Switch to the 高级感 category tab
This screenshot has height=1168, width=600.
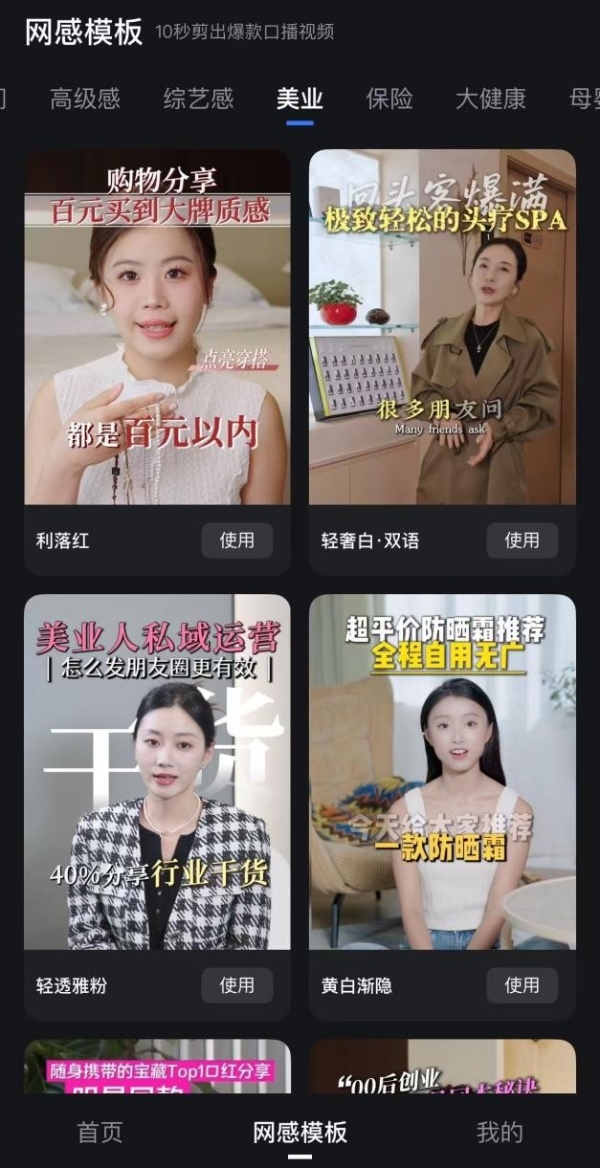pos(85,98)
